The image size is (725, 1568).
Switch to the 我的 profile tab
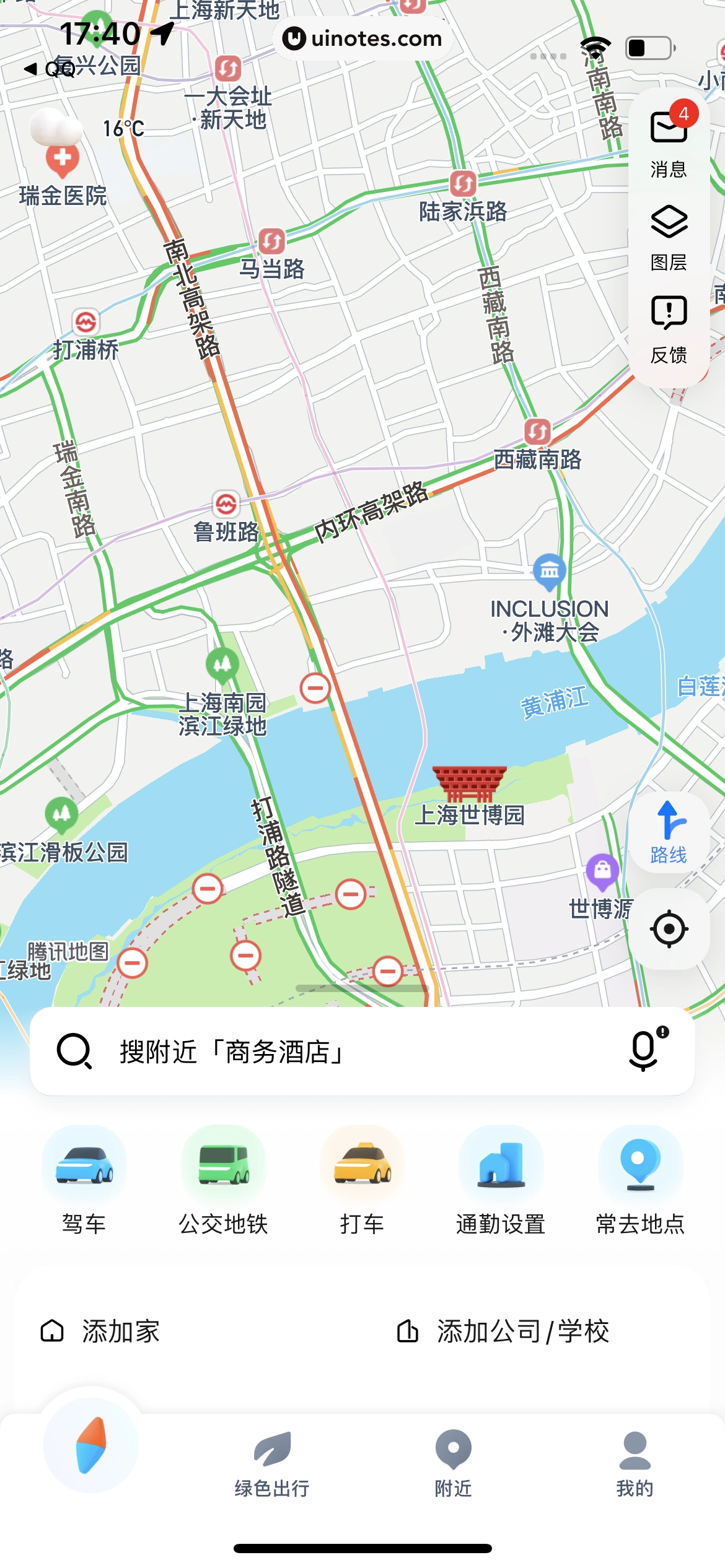point(635,1463)
